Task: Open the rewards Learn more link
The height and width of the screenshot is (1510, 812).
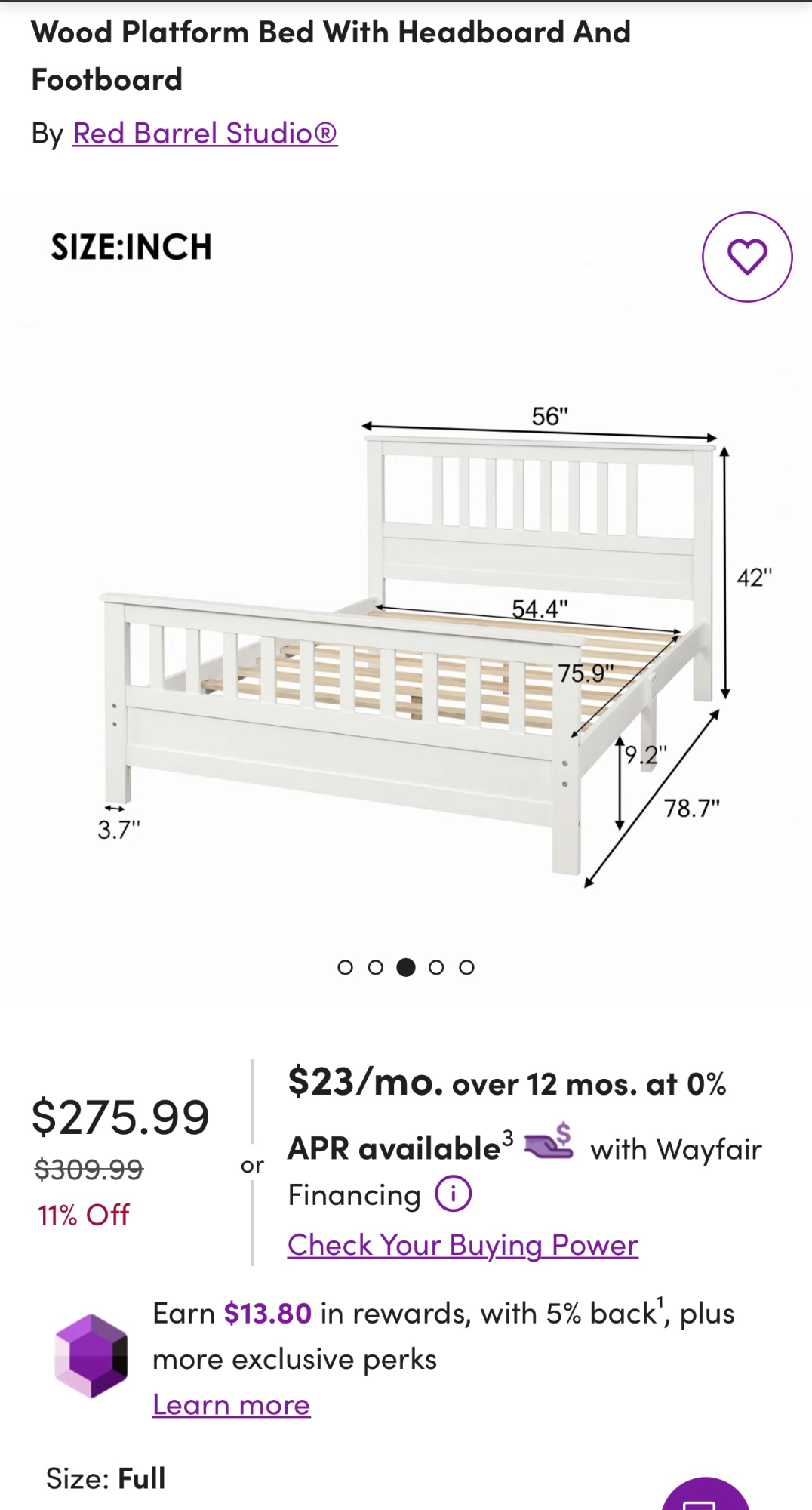Action: [x=231, y=1405]
